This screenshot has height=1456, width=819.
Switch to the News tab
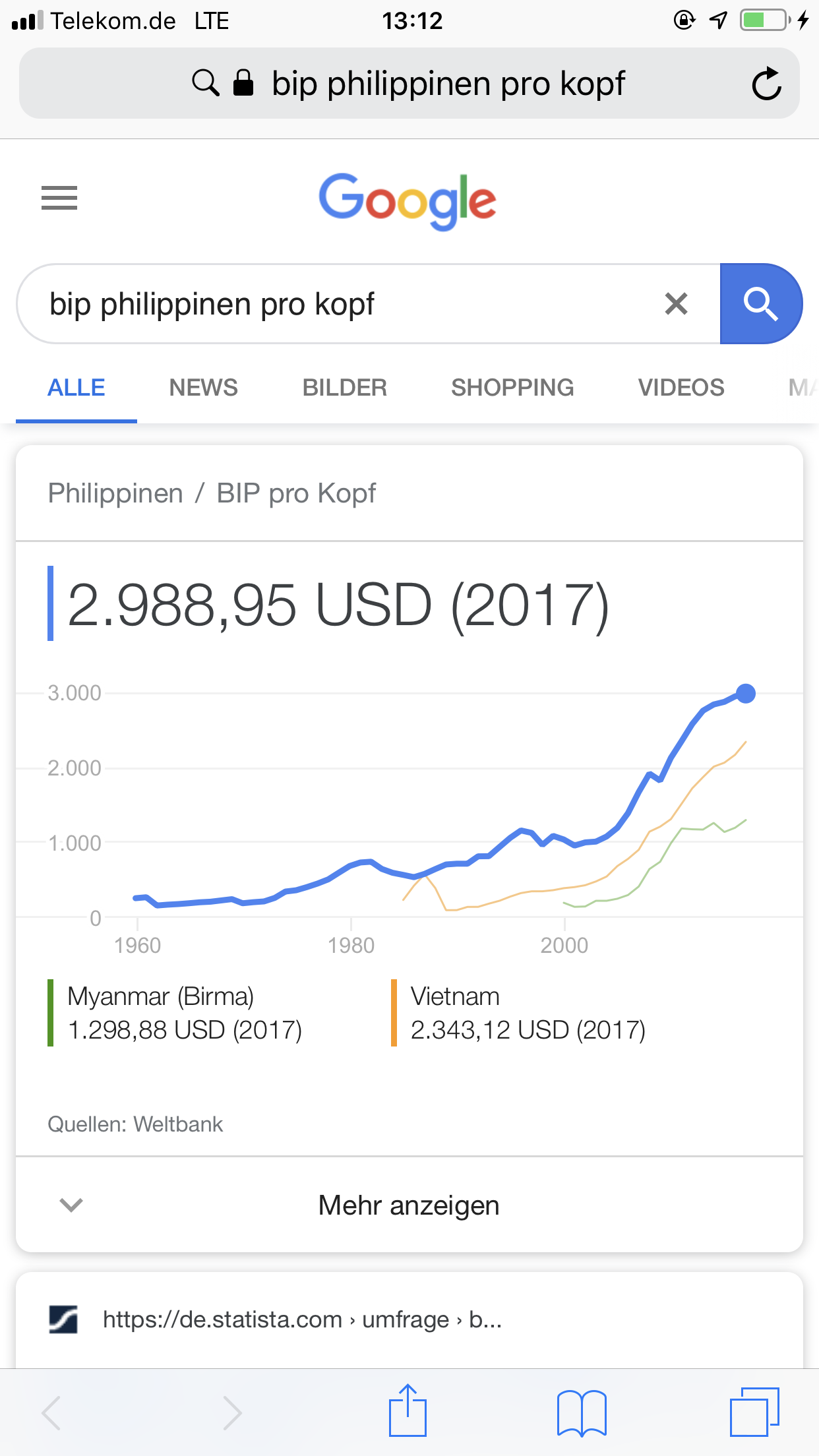click(203, 388)
